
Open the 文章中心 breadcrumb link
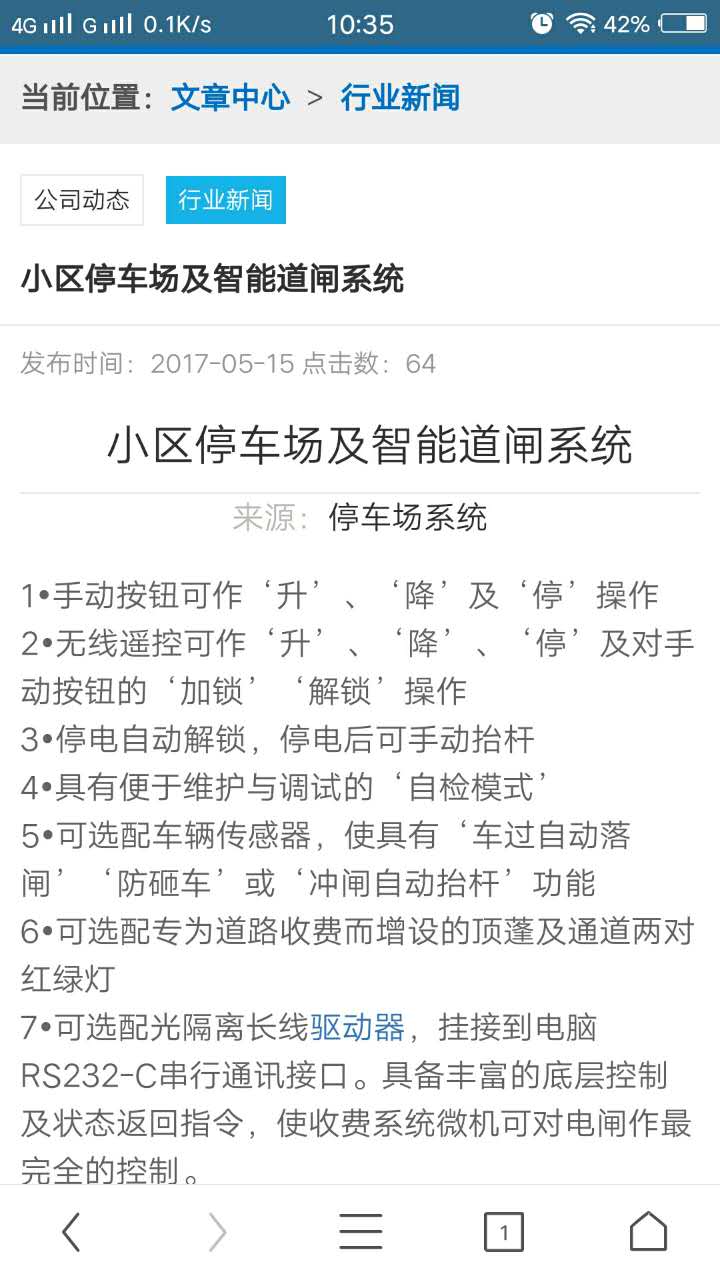230,97
